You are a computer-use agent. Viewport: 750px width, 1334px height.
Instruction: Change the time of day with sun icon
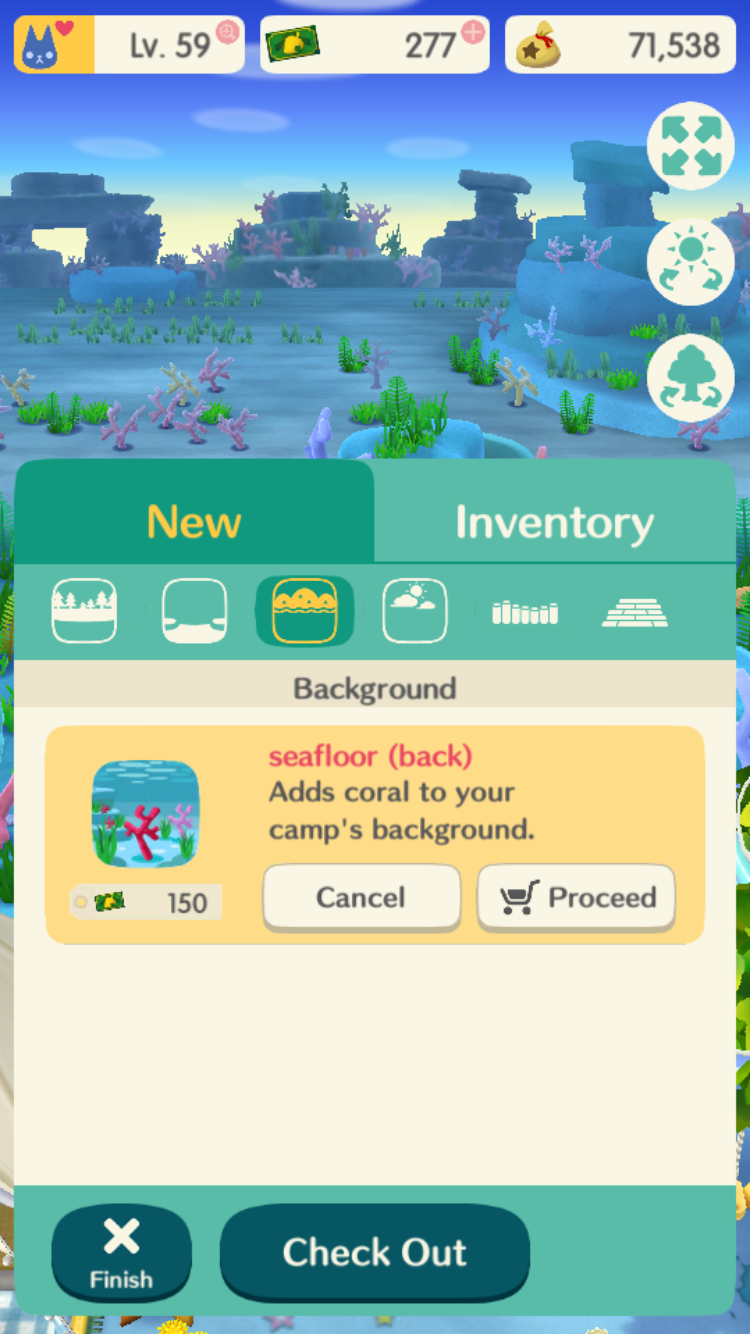tap(690, 263)
